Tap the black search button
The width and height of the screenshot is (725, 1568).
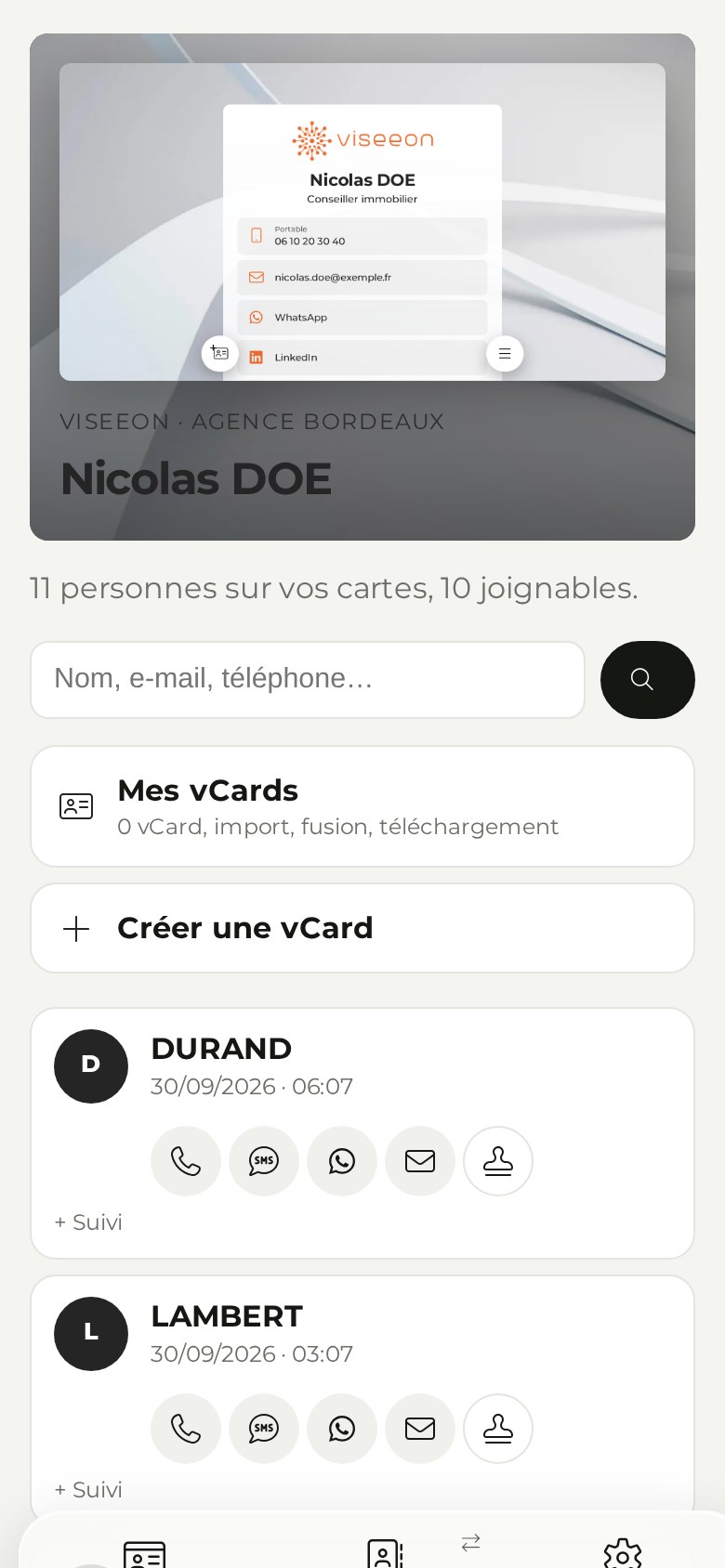(x=648, y=680)
